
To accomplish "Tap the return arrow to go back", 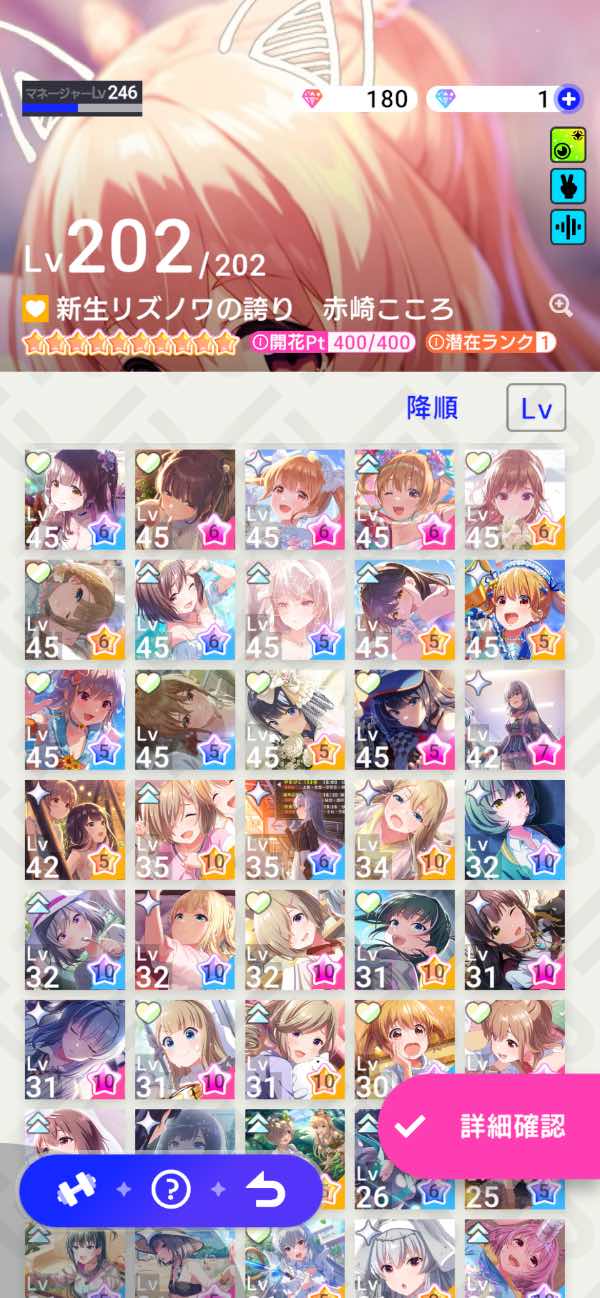I will [x=266, y=1189].
